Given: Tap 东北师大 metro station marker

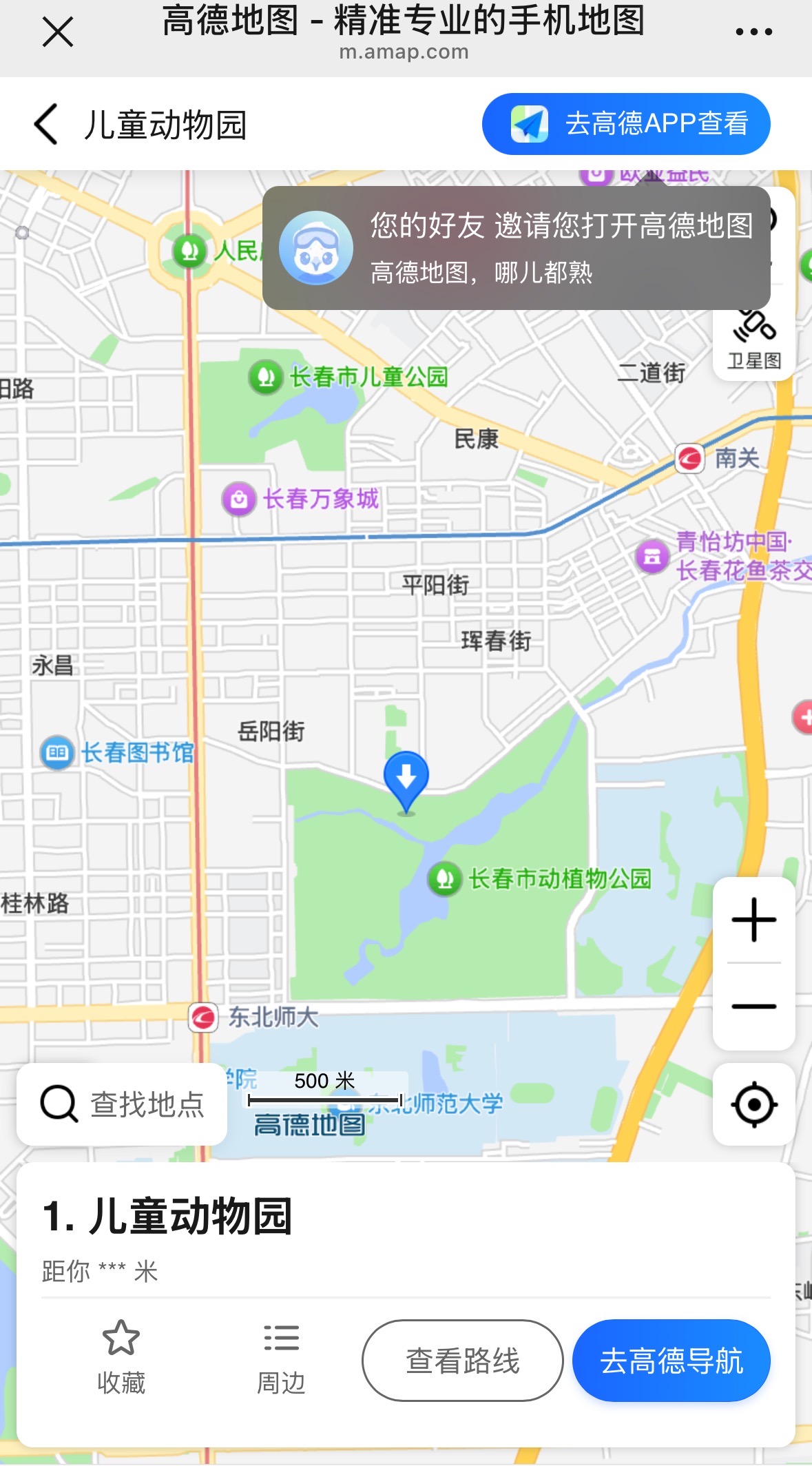Looking at the screenshot, I should pyautogui.click(x=203, y=1018).
